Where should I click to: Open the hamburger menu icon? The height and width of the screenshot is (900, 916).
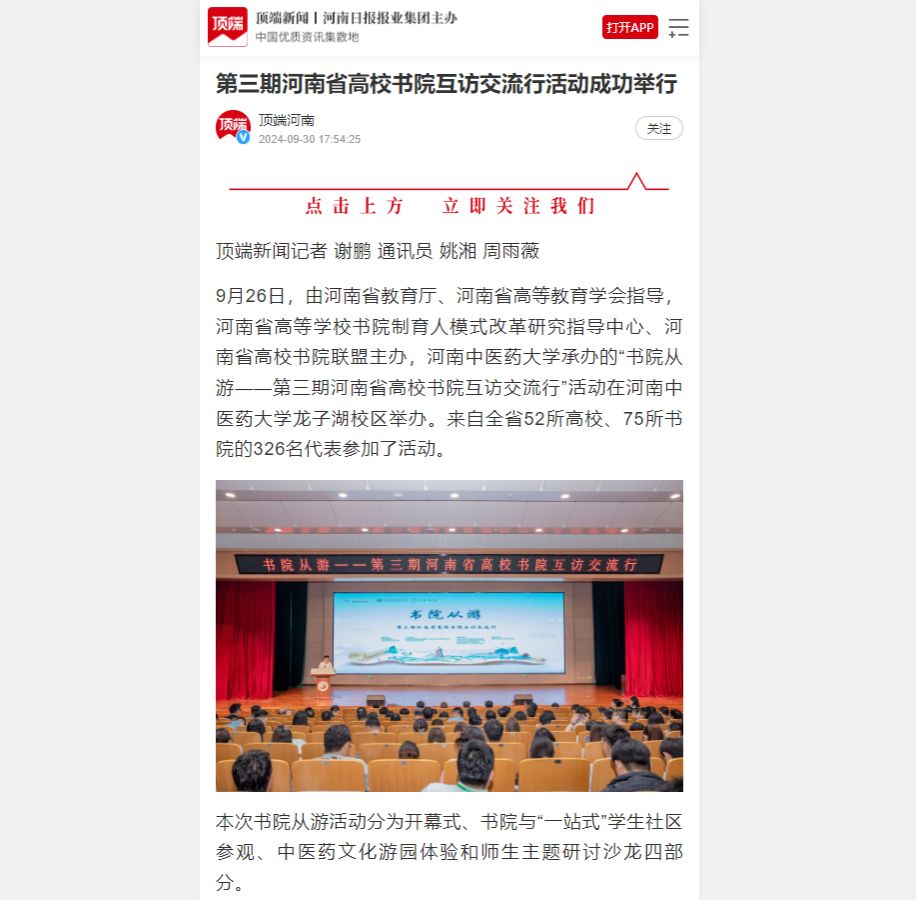pyautogui.click(x=679, y=27)
